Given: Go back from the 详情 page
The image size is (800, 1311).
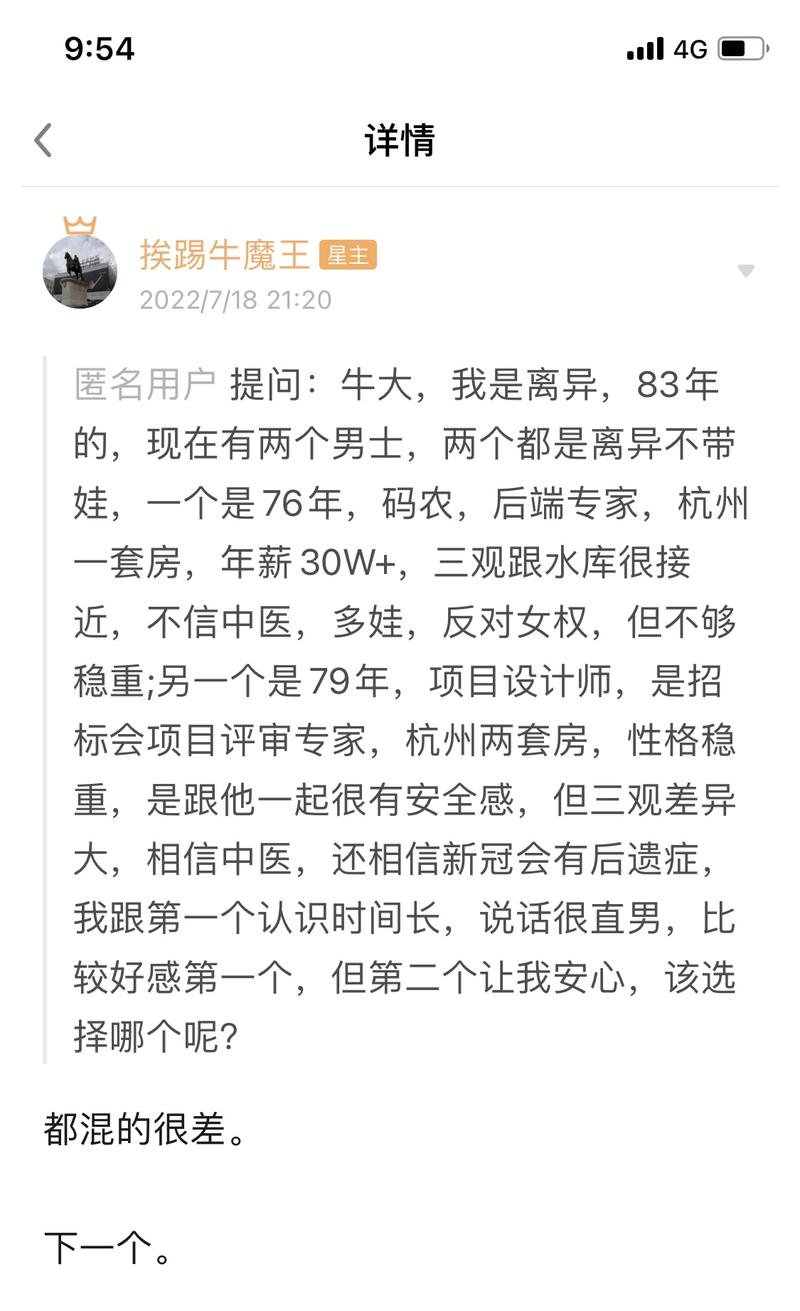Looking at the screenshot, I should click(x=43, y=140).
